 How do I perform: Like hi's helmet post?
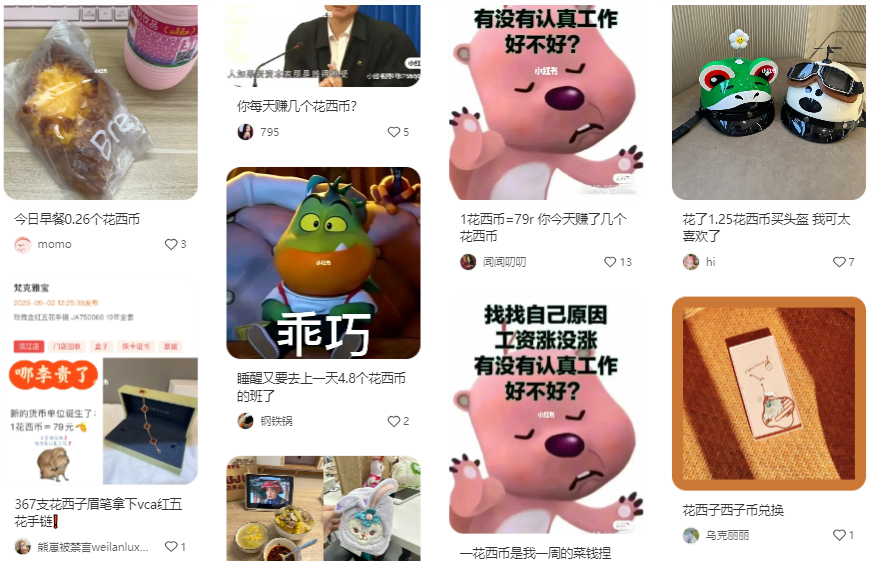(839, 262)
